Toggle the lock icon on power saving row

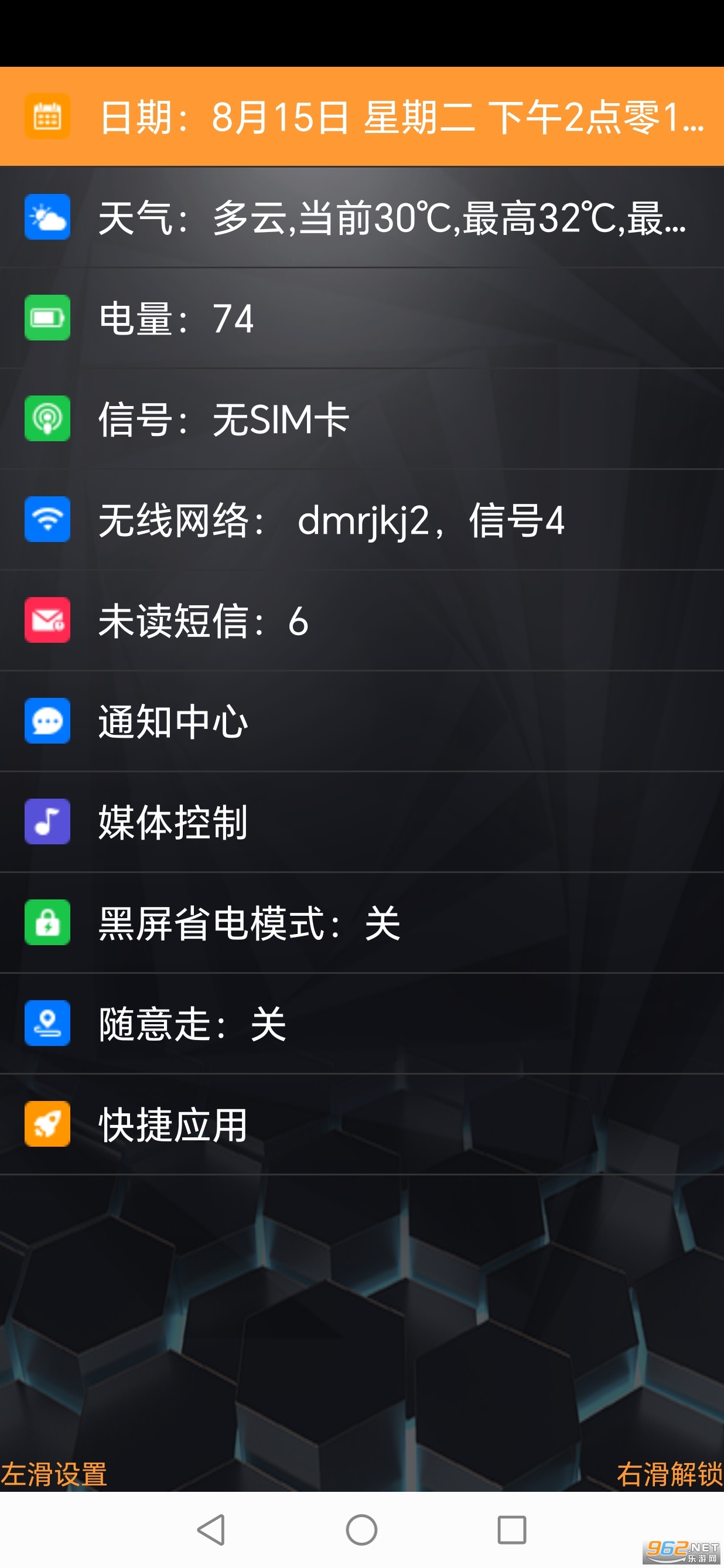pos(47,923)
